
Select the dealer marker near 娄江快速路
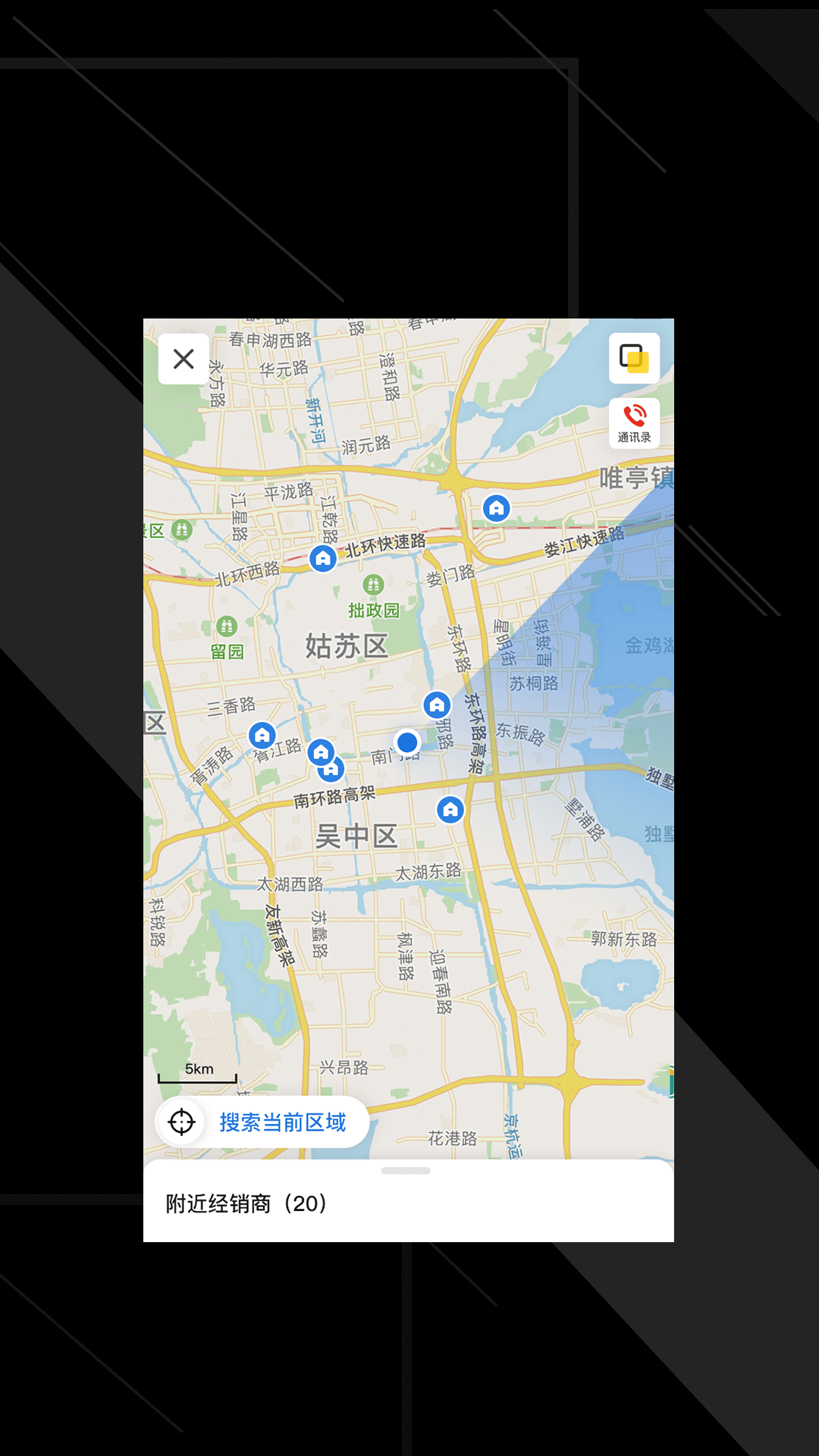[x=497, y=508]
